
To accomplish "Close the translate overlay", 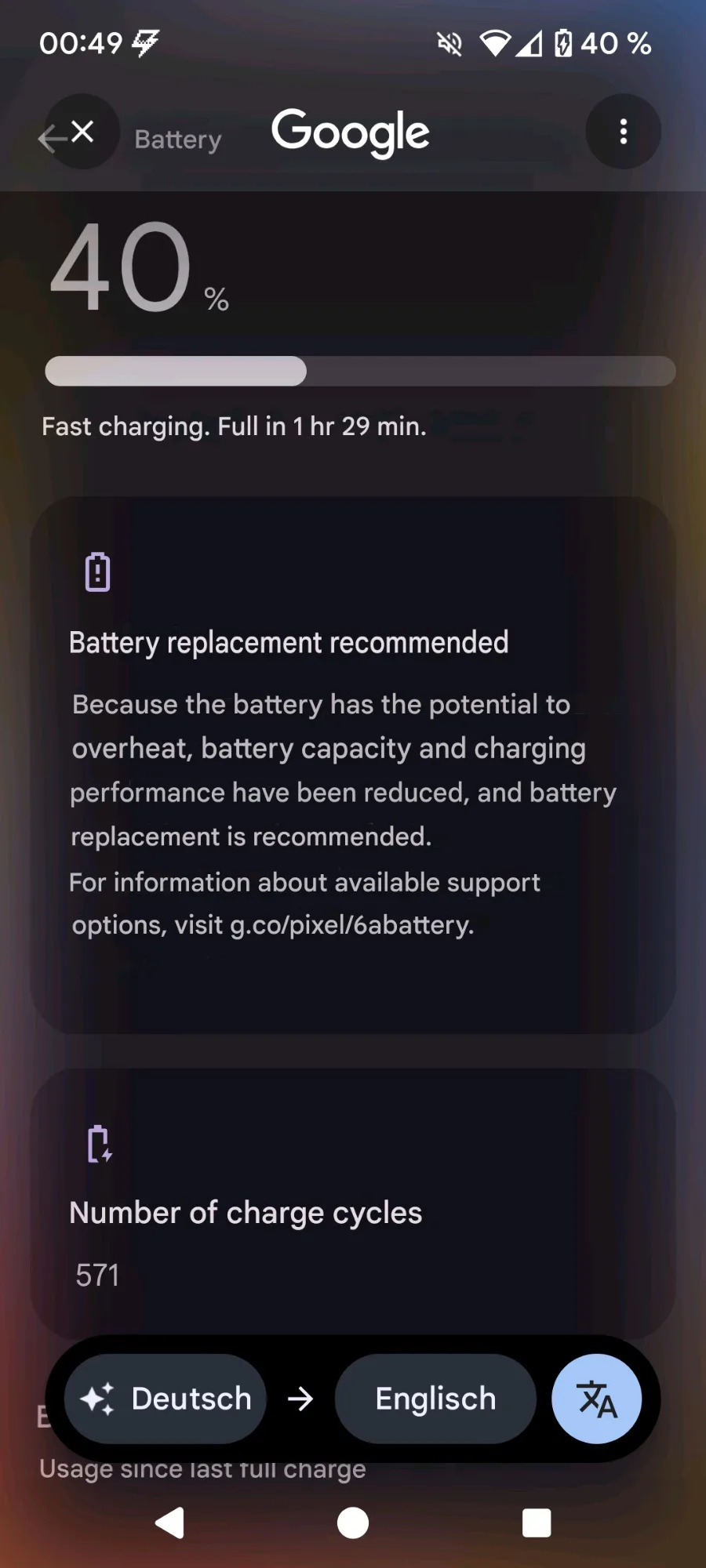I will pos(81,132).
